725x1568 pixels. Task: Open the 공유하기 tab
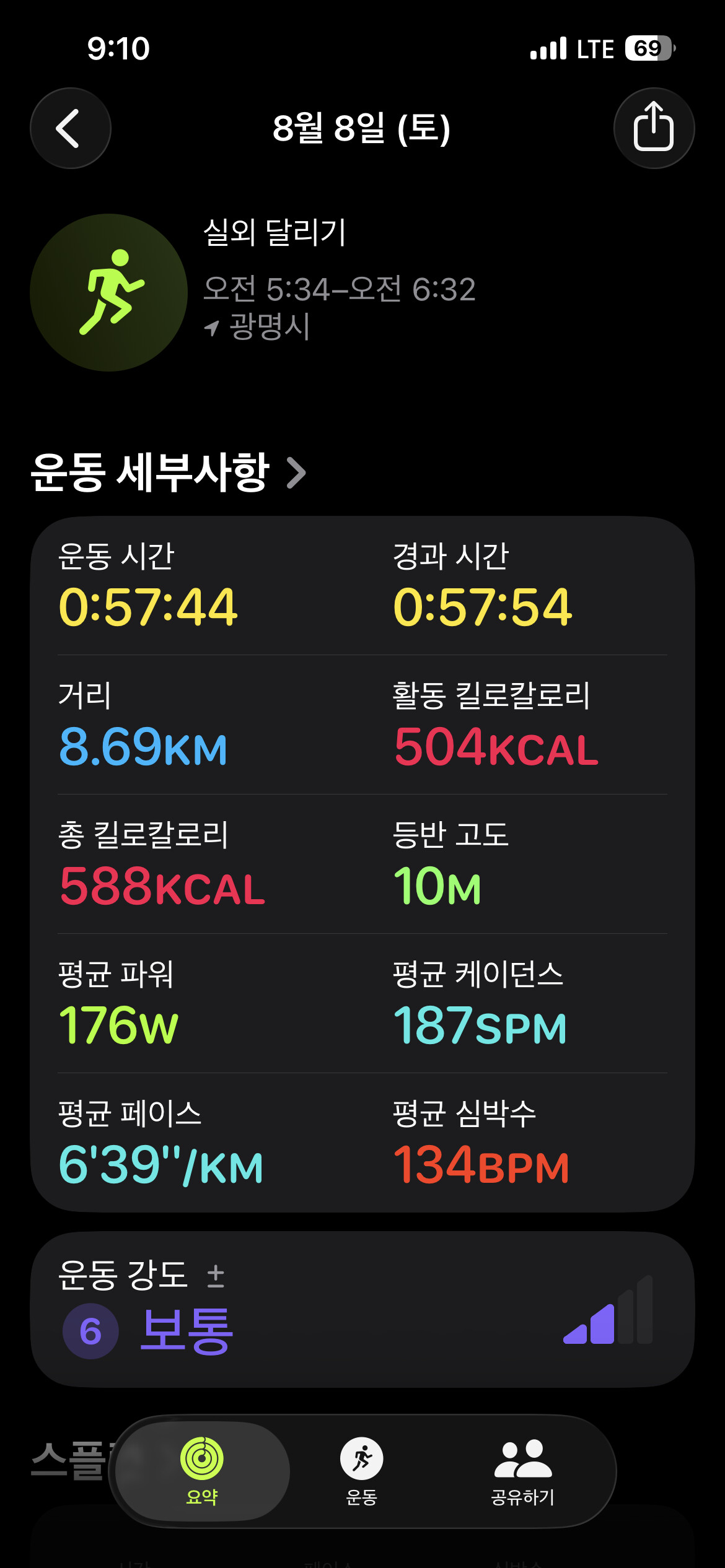523,1471
